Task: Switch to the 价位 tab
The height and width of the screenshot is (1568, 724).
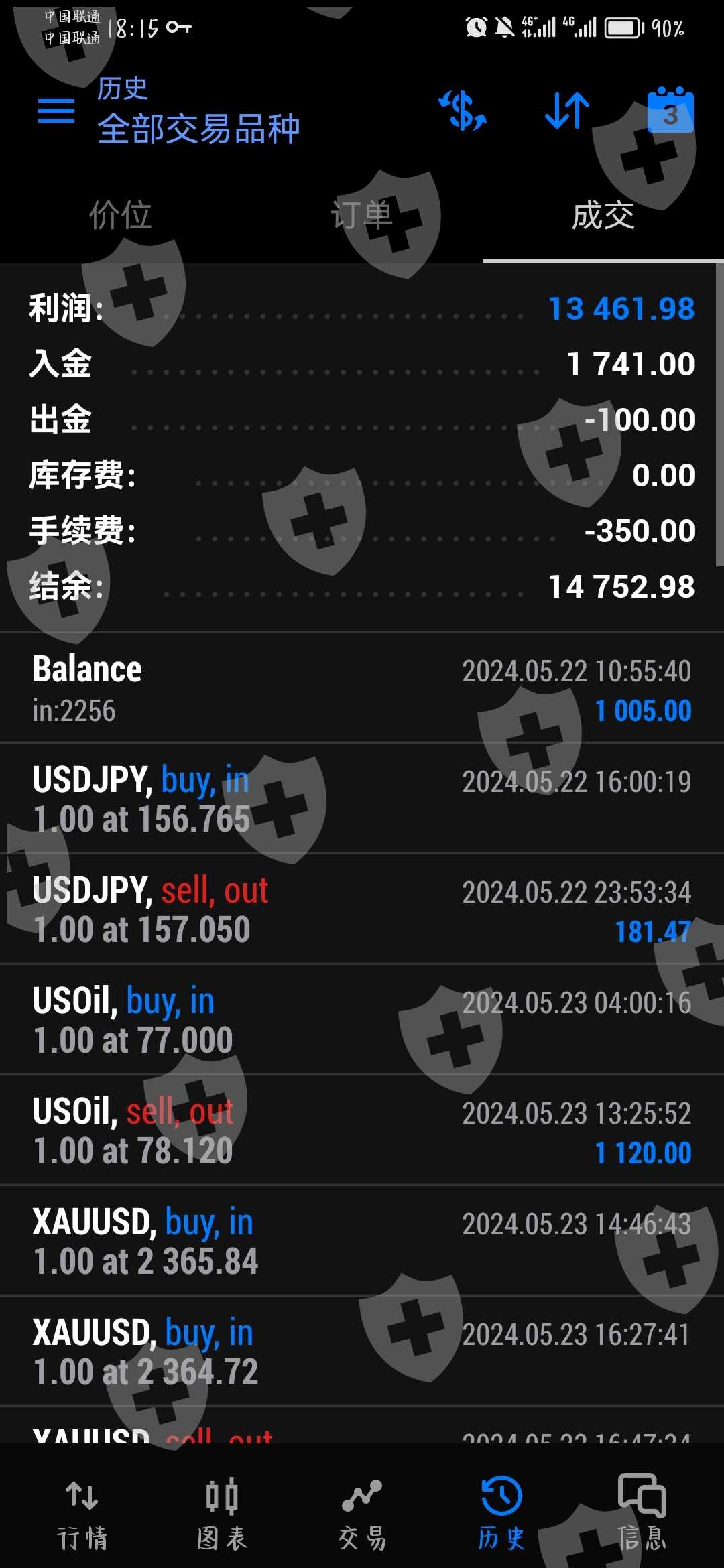Action: 121,216
